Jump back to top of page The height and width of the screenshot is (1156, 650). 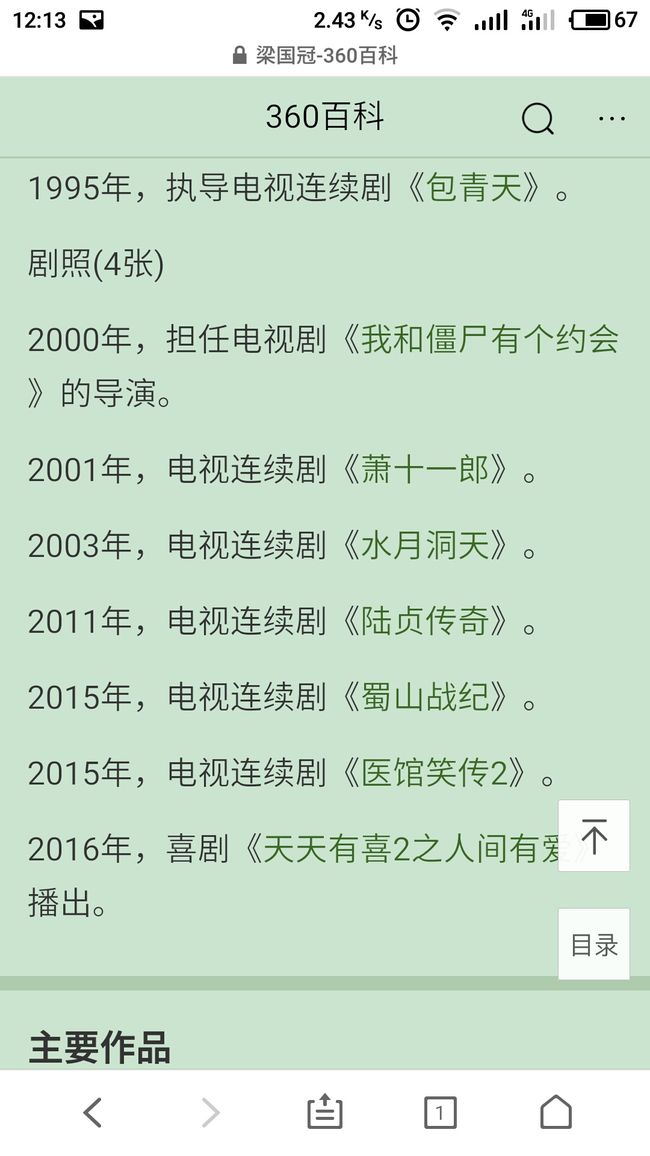594,835
